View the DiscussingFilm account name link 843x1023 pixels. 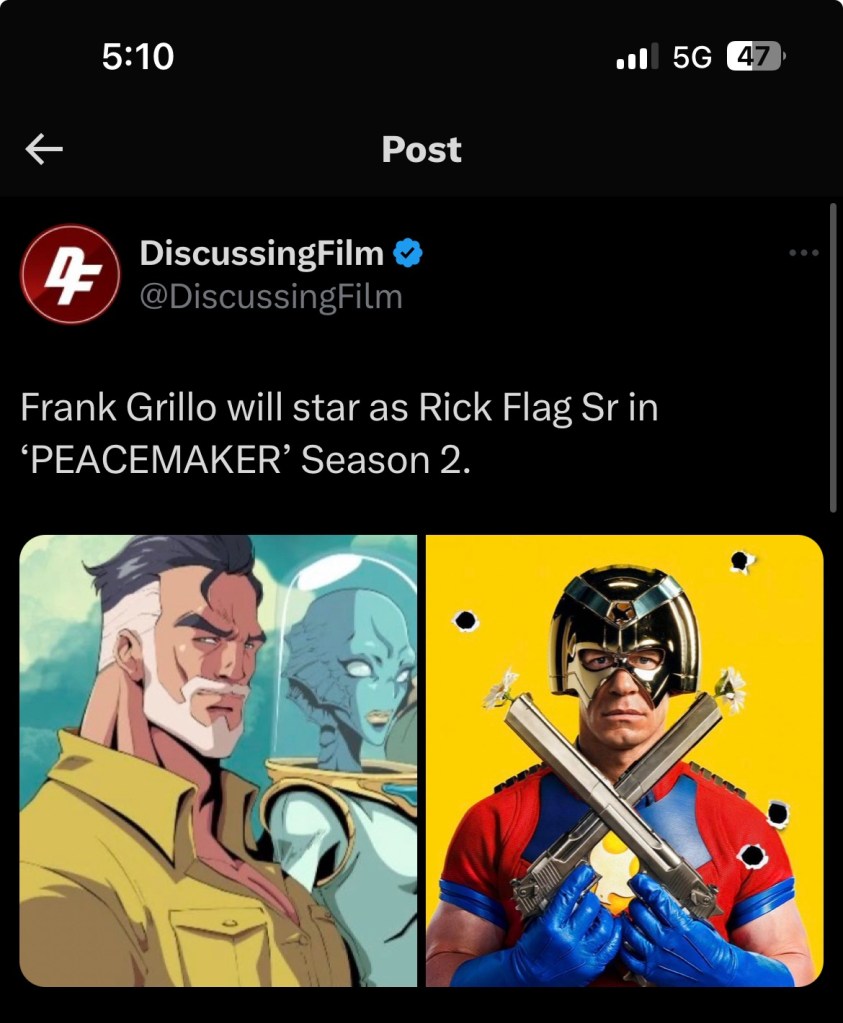click(x=262, y=254)
